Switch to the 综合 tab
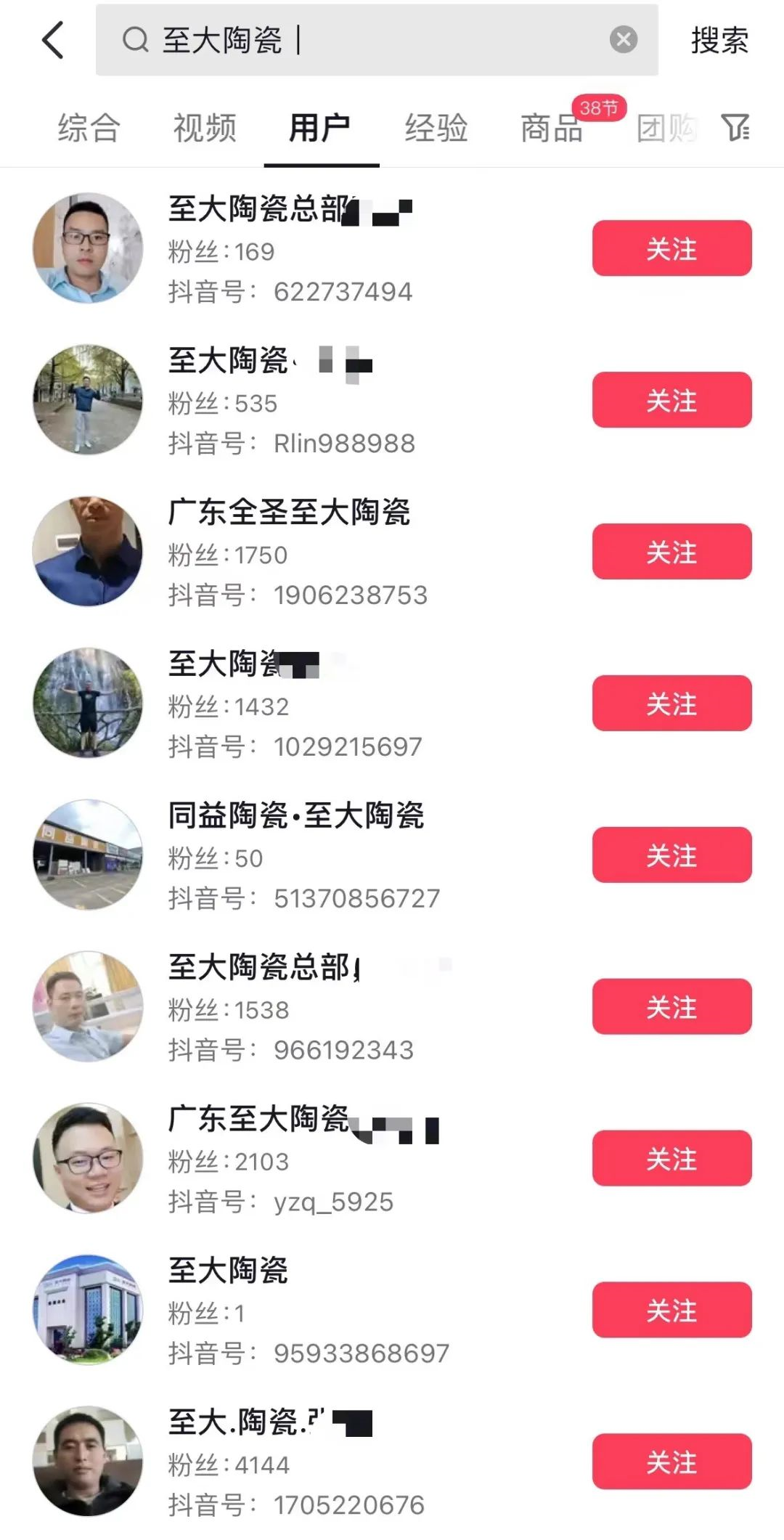The height and width of the screenshot is (1540, 784). tap(89, 129)
